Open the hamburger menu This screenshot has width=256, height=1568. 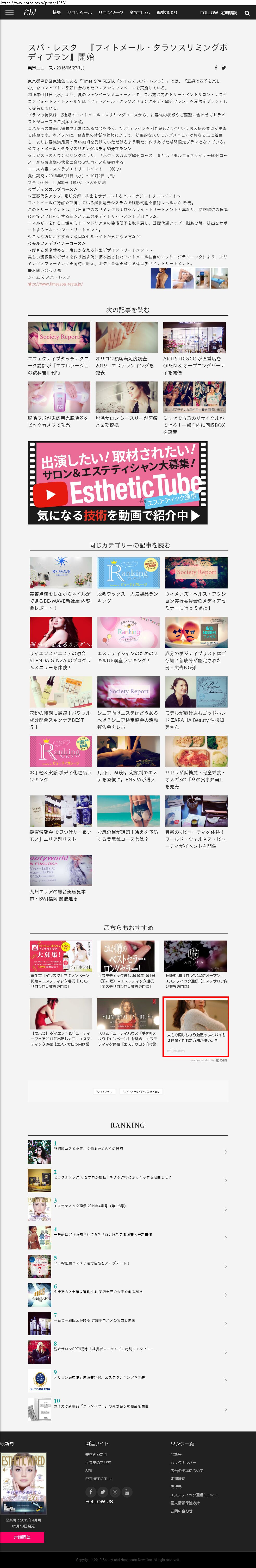[9, 12]
